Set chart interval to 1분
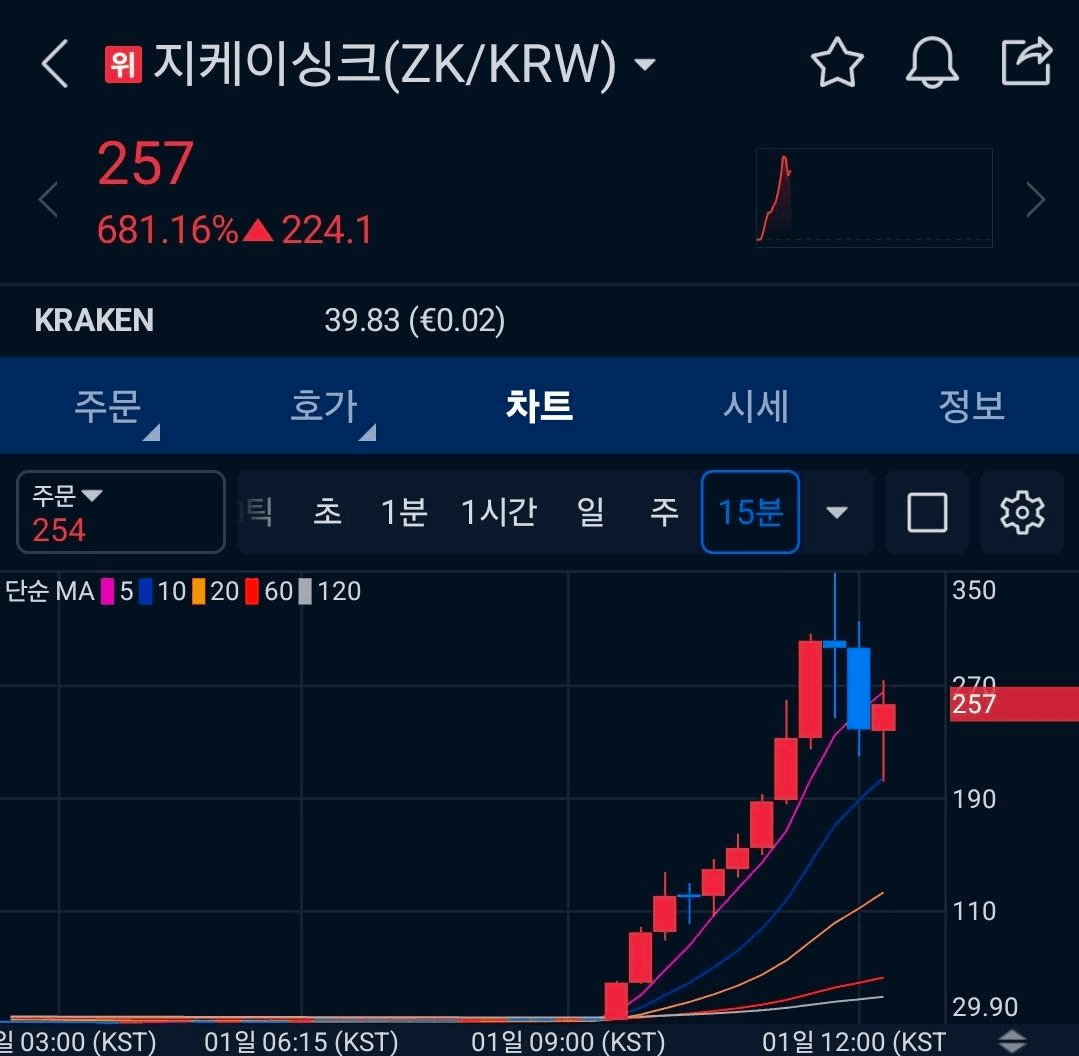Image resolution: width=1079 pixels, height=1056 pixels. pyautogui.click(x=404, y=512)
